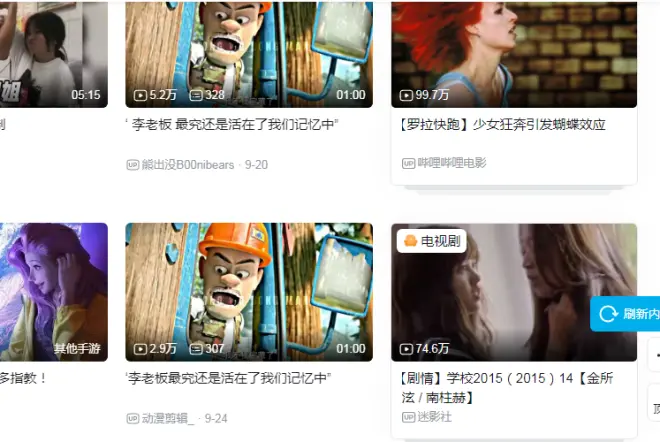Visit uploader 哔哩哔哩电影's page
660x442 pixels.
(x=451, y=163)
